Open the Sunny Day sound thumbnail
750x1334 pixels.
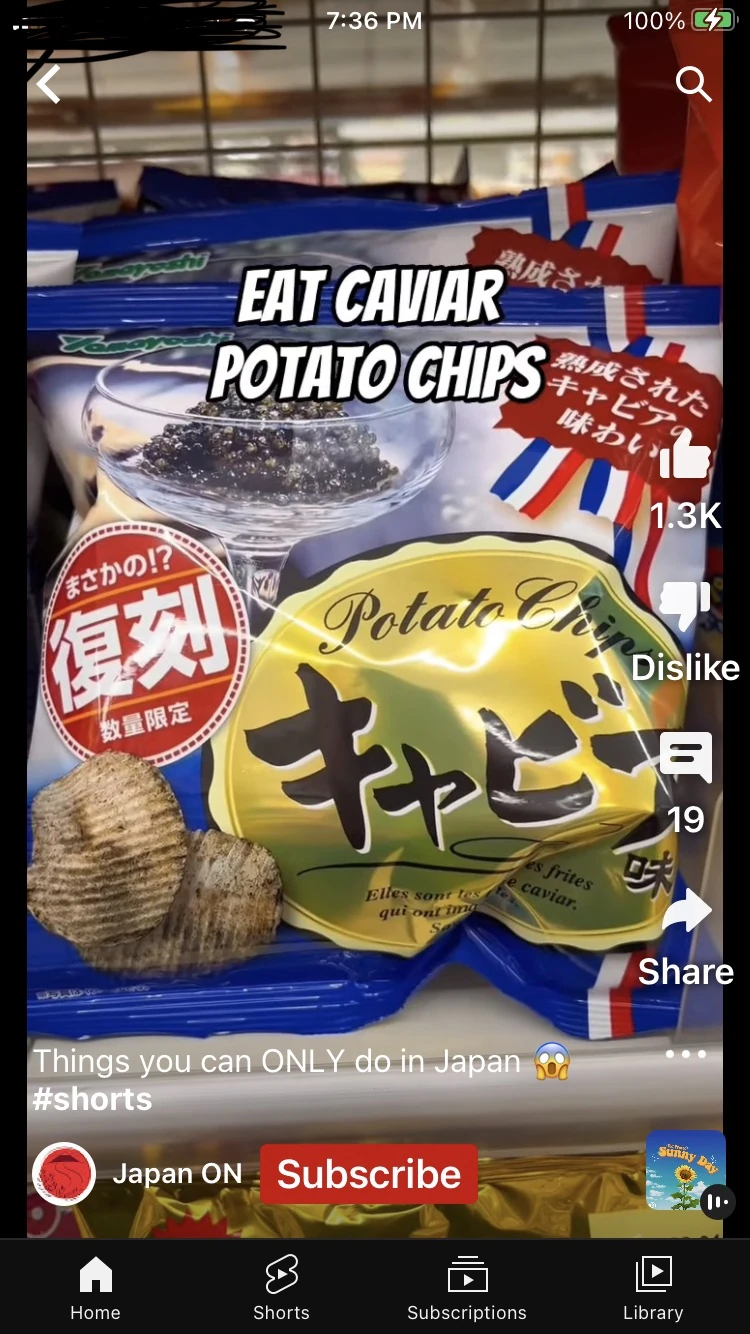coord(685,1170)
